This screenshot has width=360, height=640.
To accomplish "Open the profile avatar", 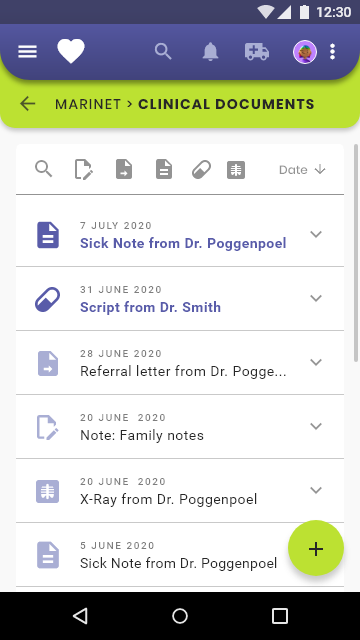I will 305,52.
